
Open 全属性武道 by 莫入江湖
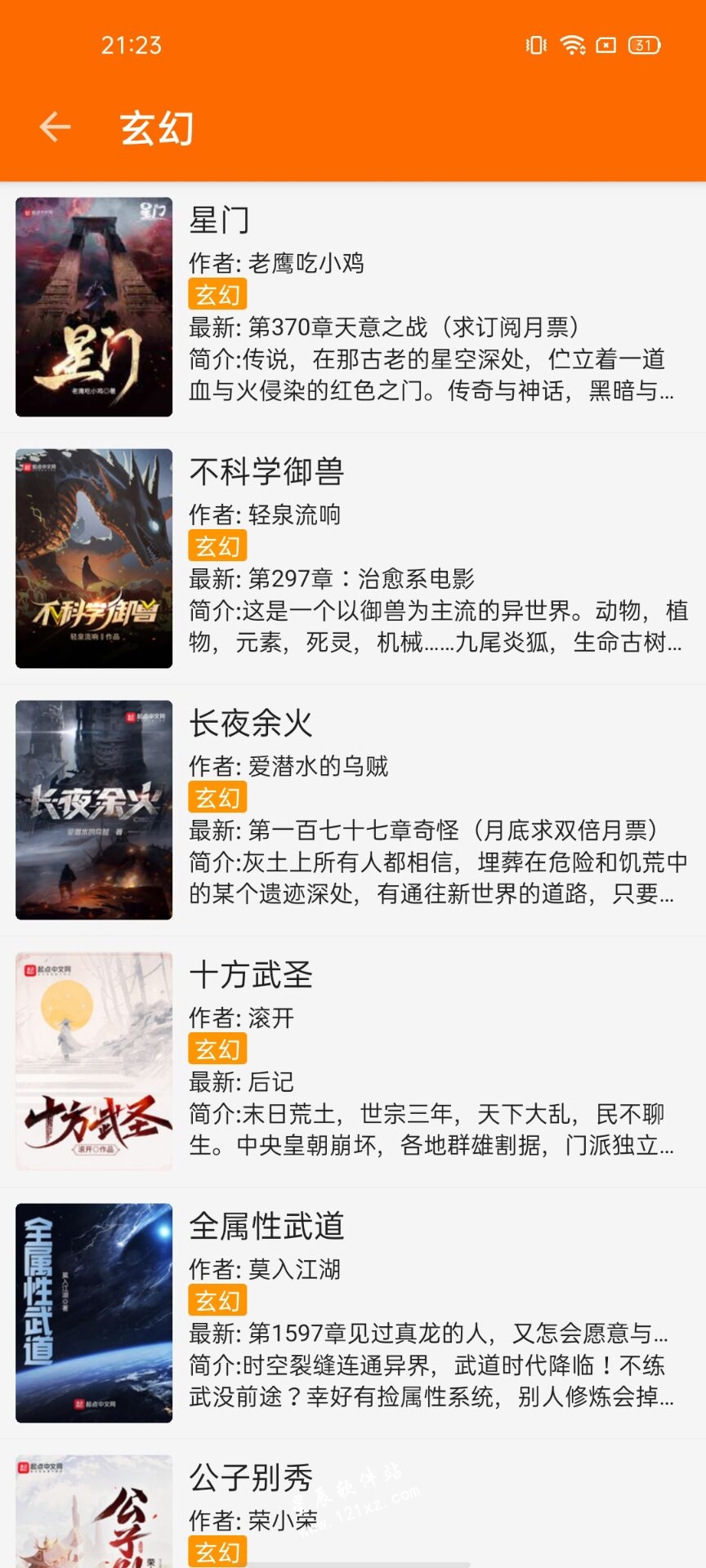[351, 1313]
